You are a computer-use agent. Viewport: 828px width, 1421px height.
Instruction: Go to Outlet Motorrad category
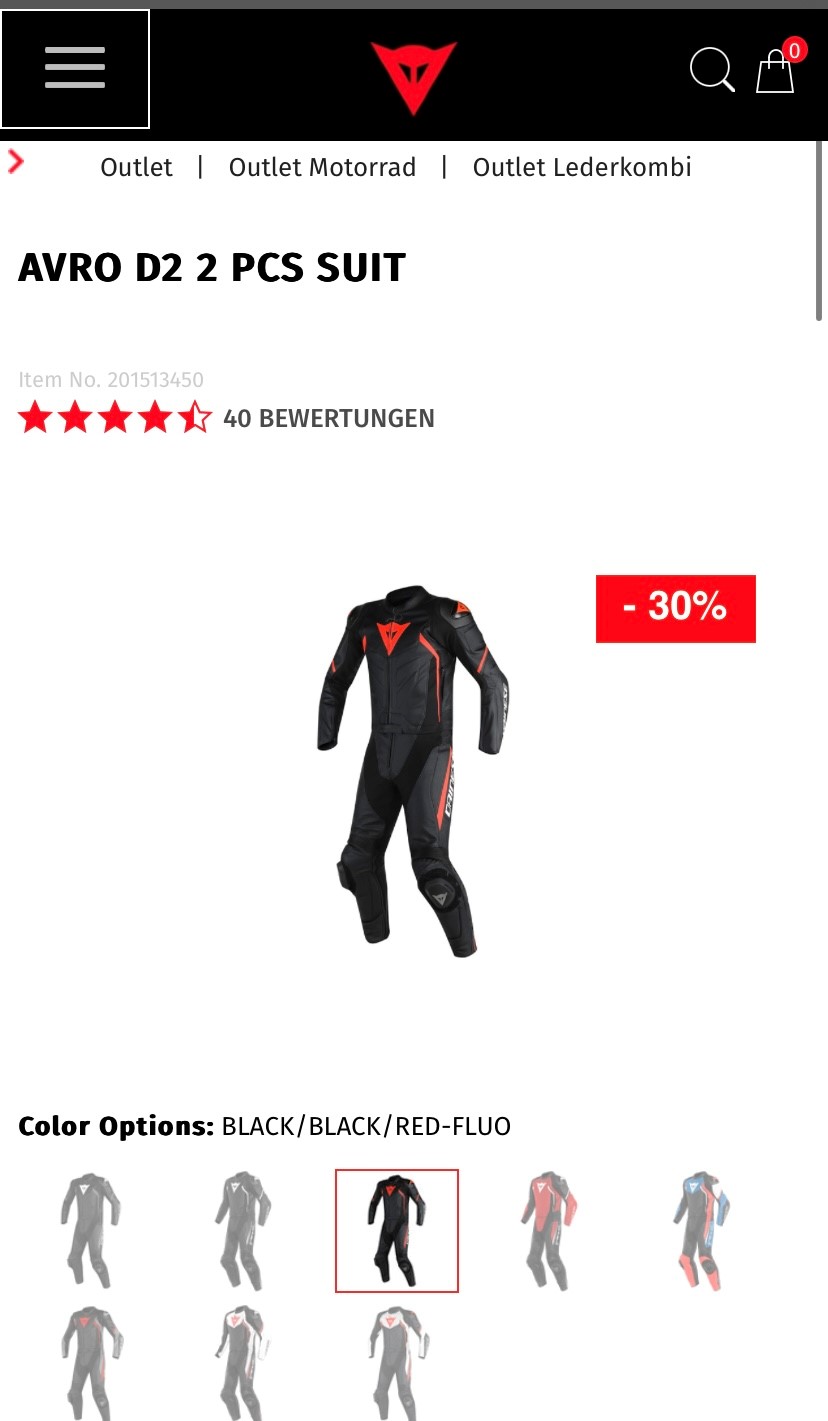322,167
